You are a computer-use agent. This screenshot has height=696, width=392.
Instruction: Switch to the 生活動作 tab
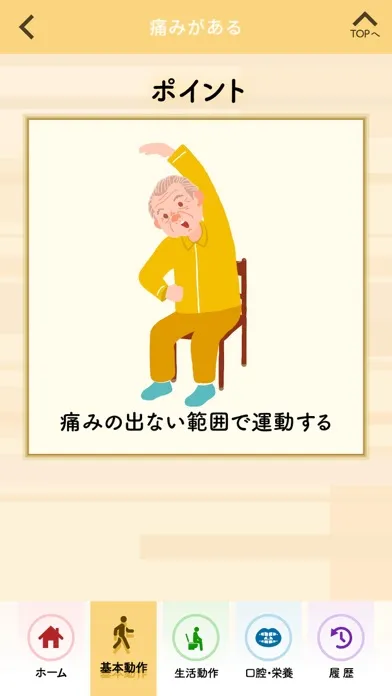(196, 648)
